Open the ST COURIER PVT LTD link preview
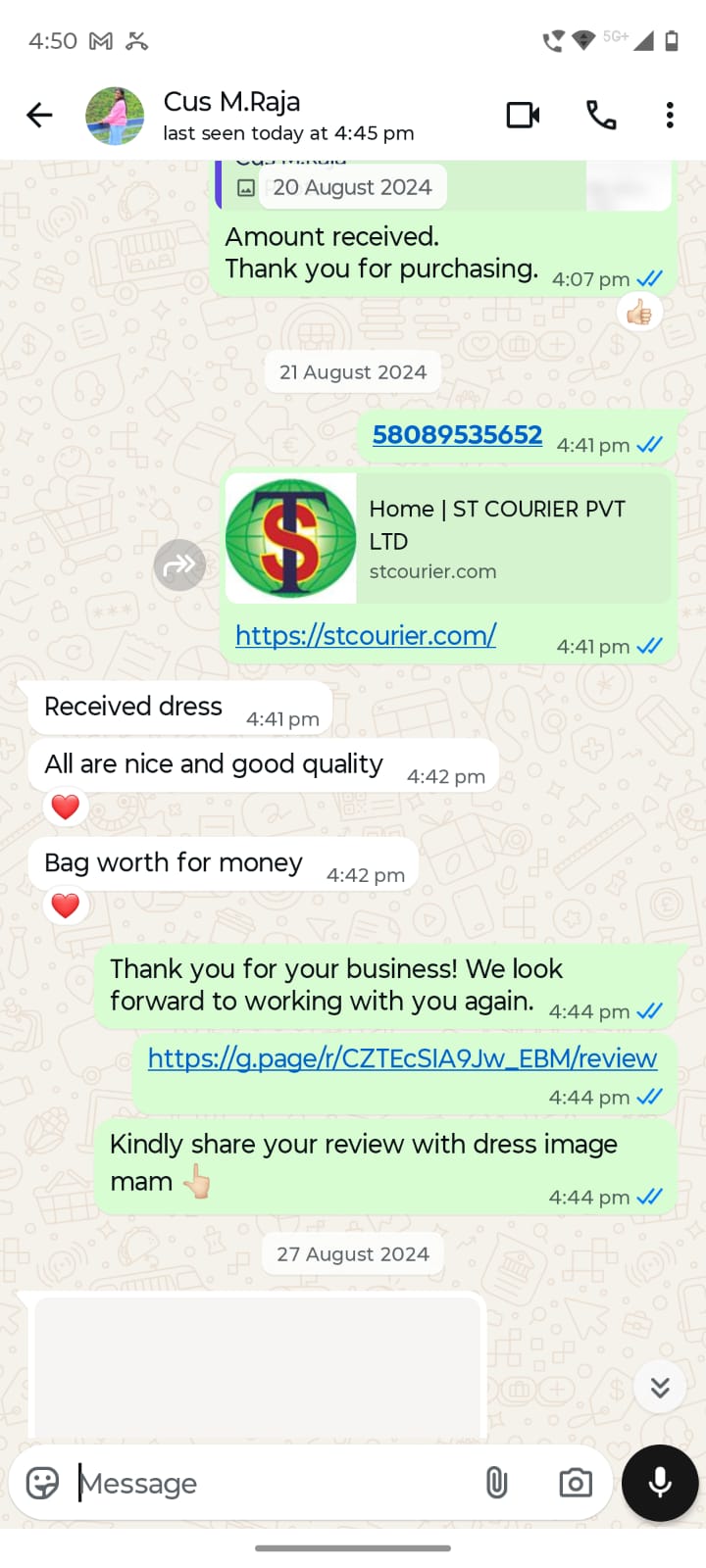This screenshot has width=706, height=1568. pyautogui.click(x=448, y=538)
